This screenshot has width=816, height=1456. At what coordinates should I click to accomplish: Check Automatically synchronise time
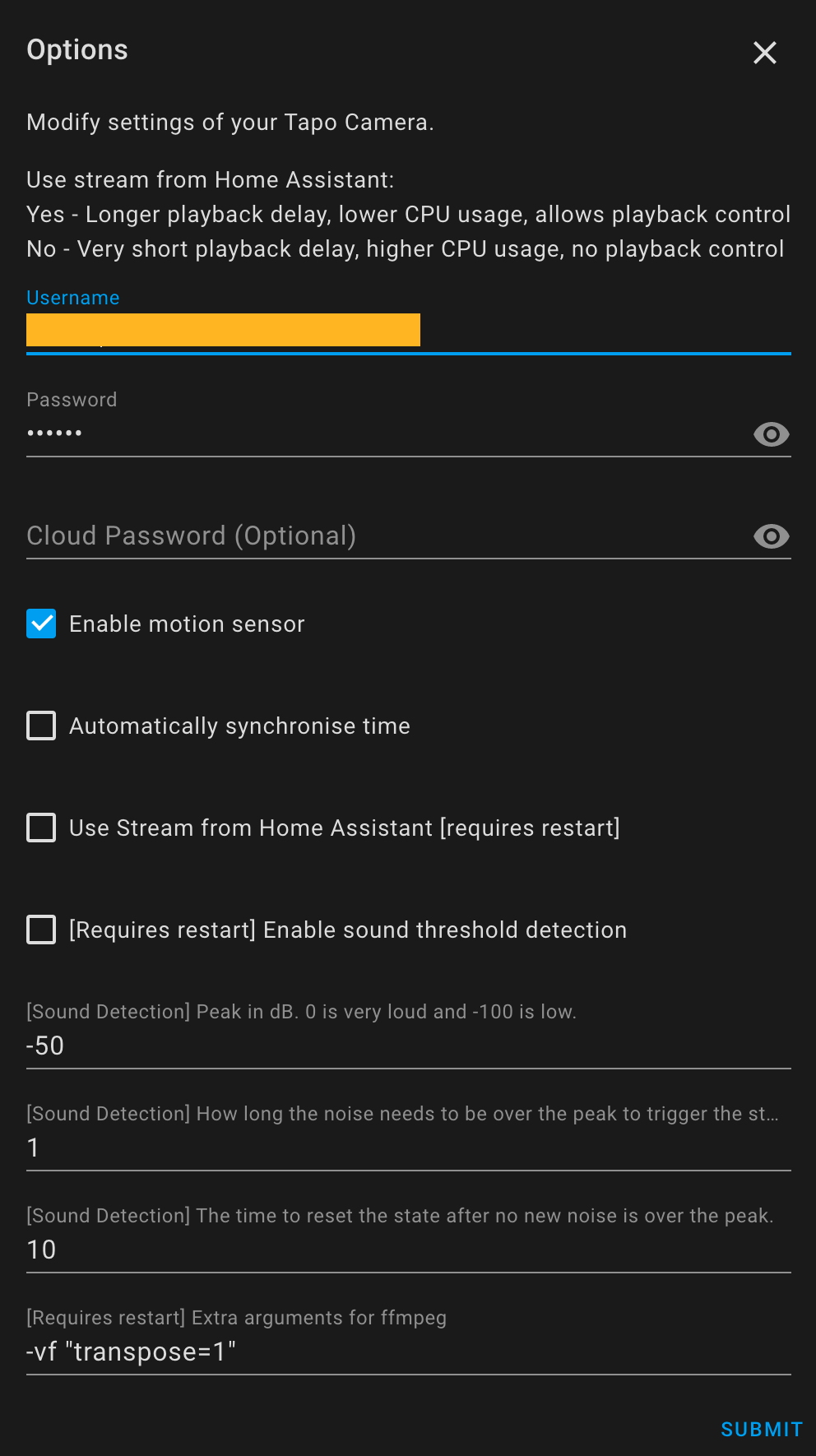[x=41, y=726]
